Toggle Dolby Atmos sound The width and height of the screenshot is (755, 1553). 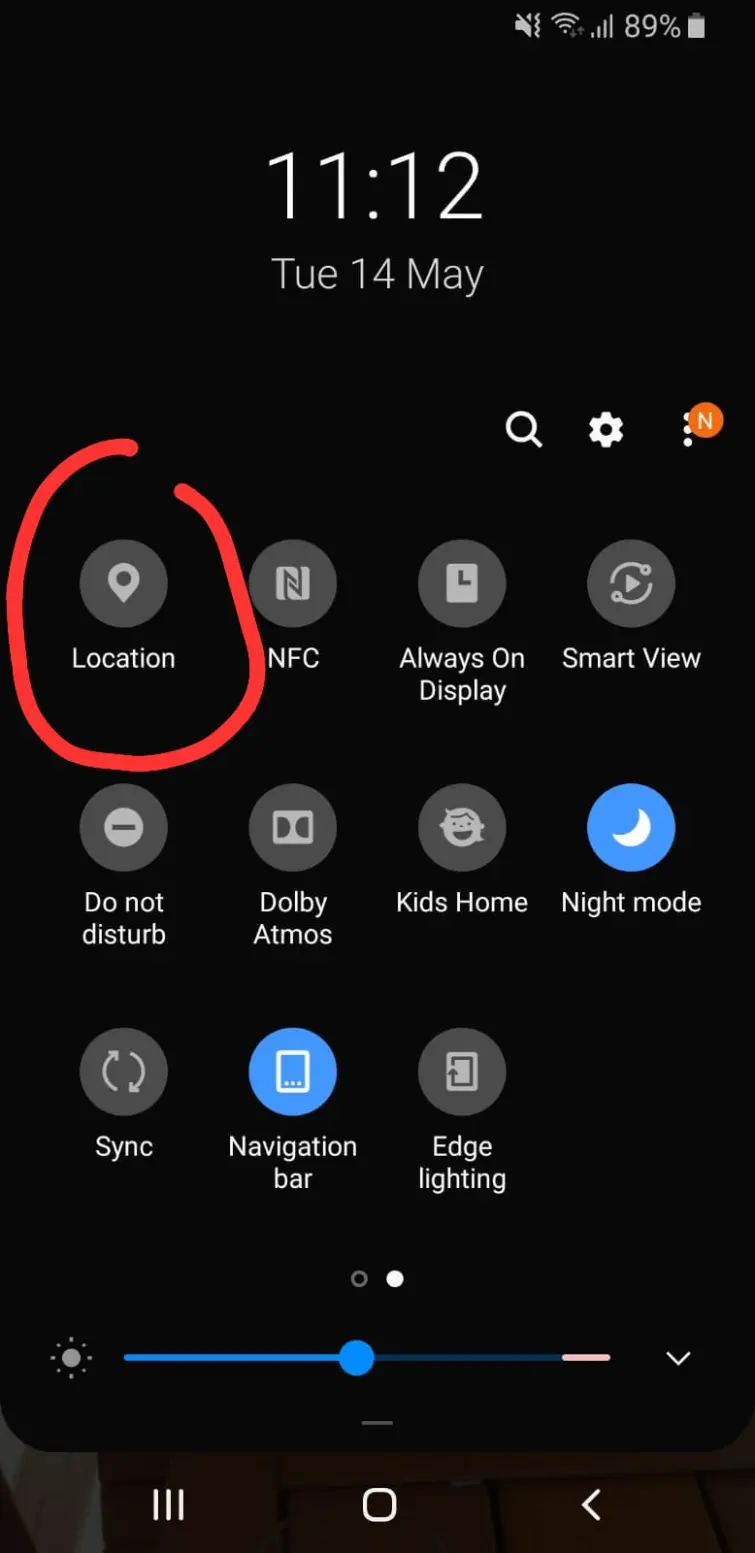coord(293,827)
